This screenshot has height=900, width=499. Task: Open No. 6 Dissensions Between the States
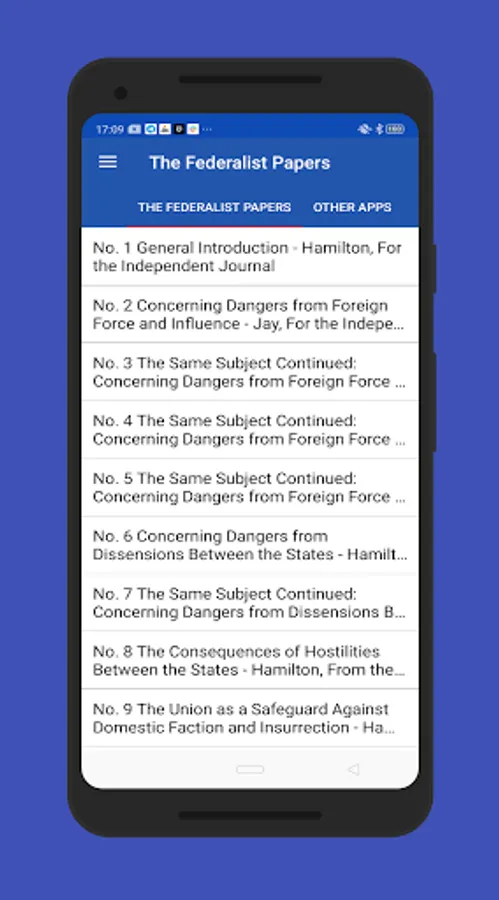tap(250, 545)
